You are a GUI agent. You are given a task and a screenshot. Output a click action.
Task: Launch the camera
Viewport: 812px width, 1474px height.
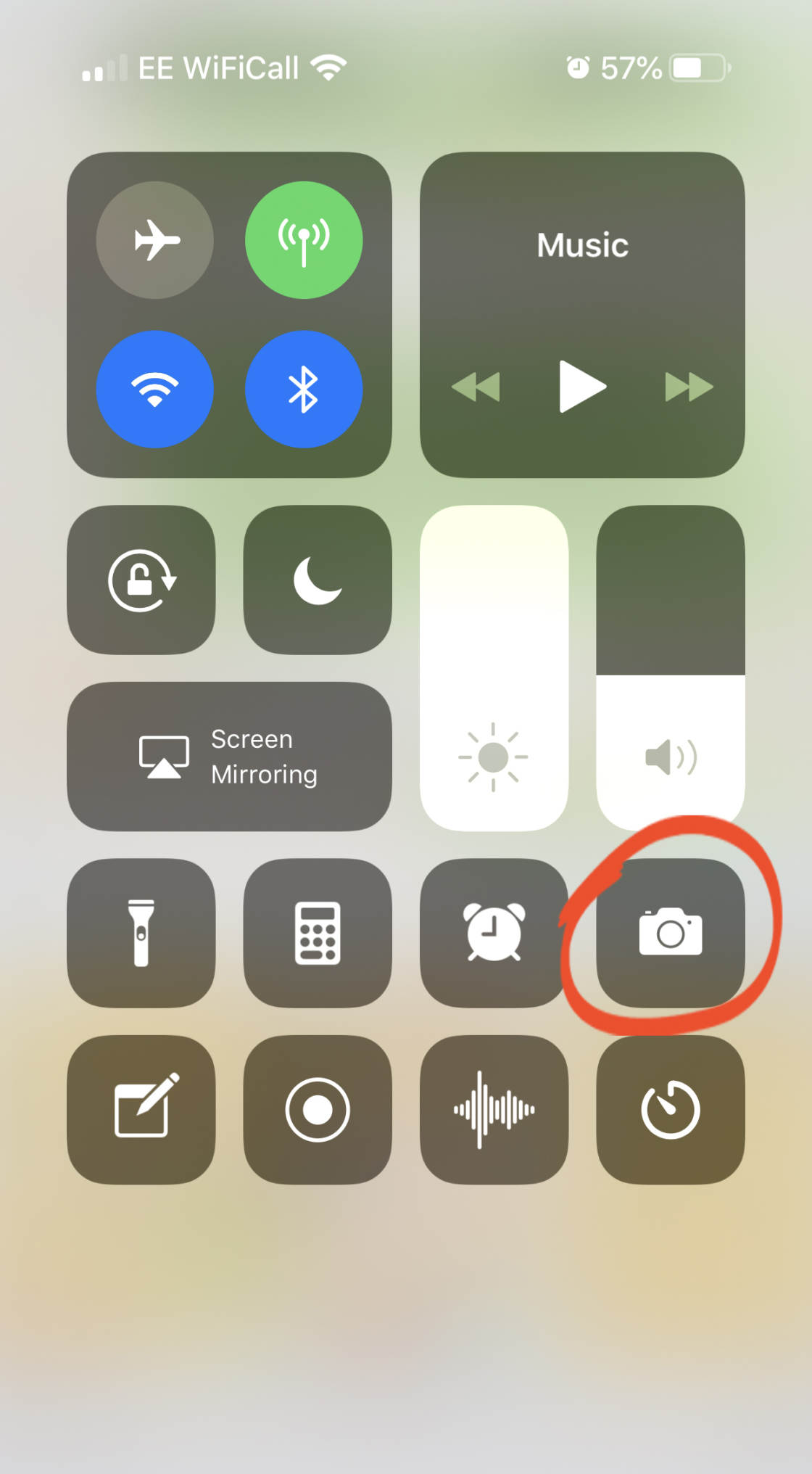(671, 933)
